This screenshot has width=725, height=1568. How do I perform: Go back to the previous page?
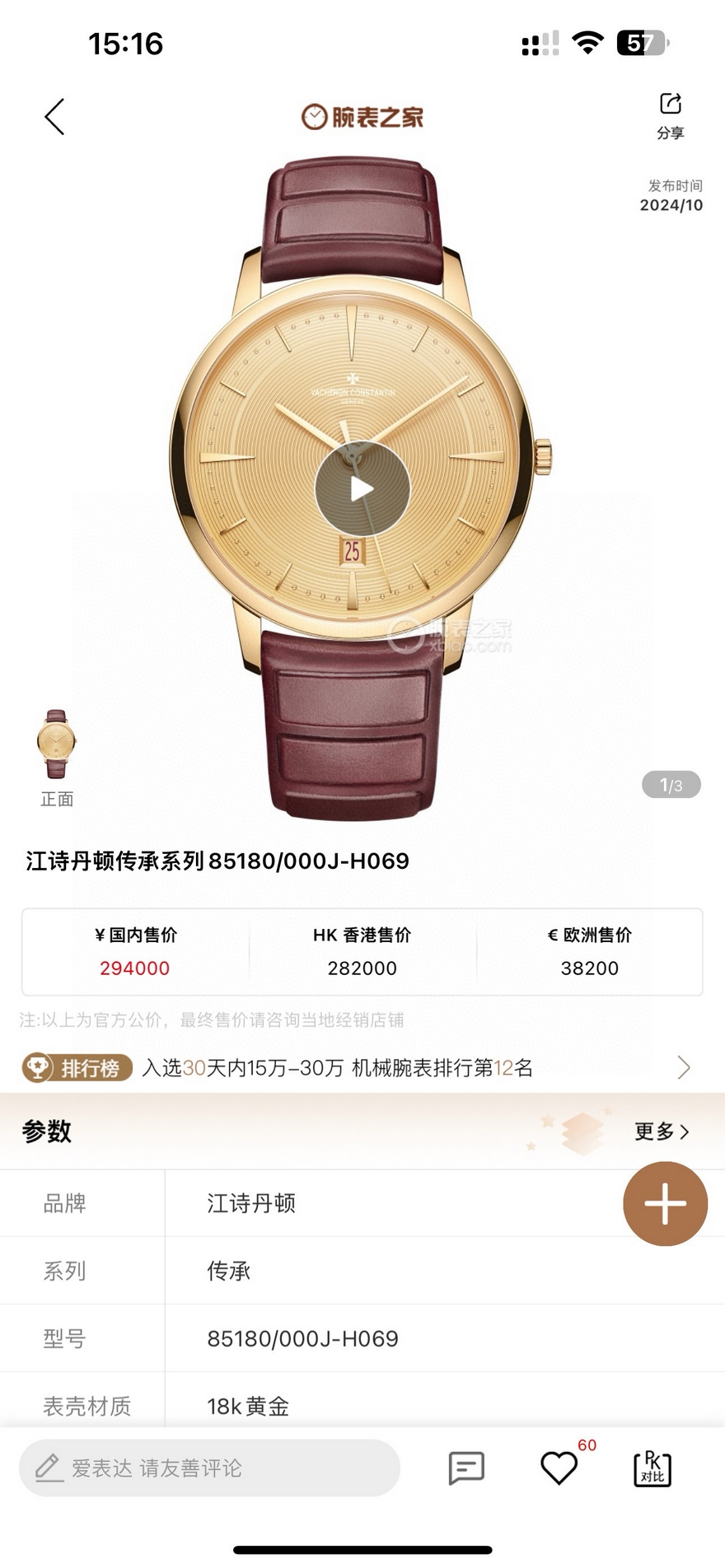54,116
